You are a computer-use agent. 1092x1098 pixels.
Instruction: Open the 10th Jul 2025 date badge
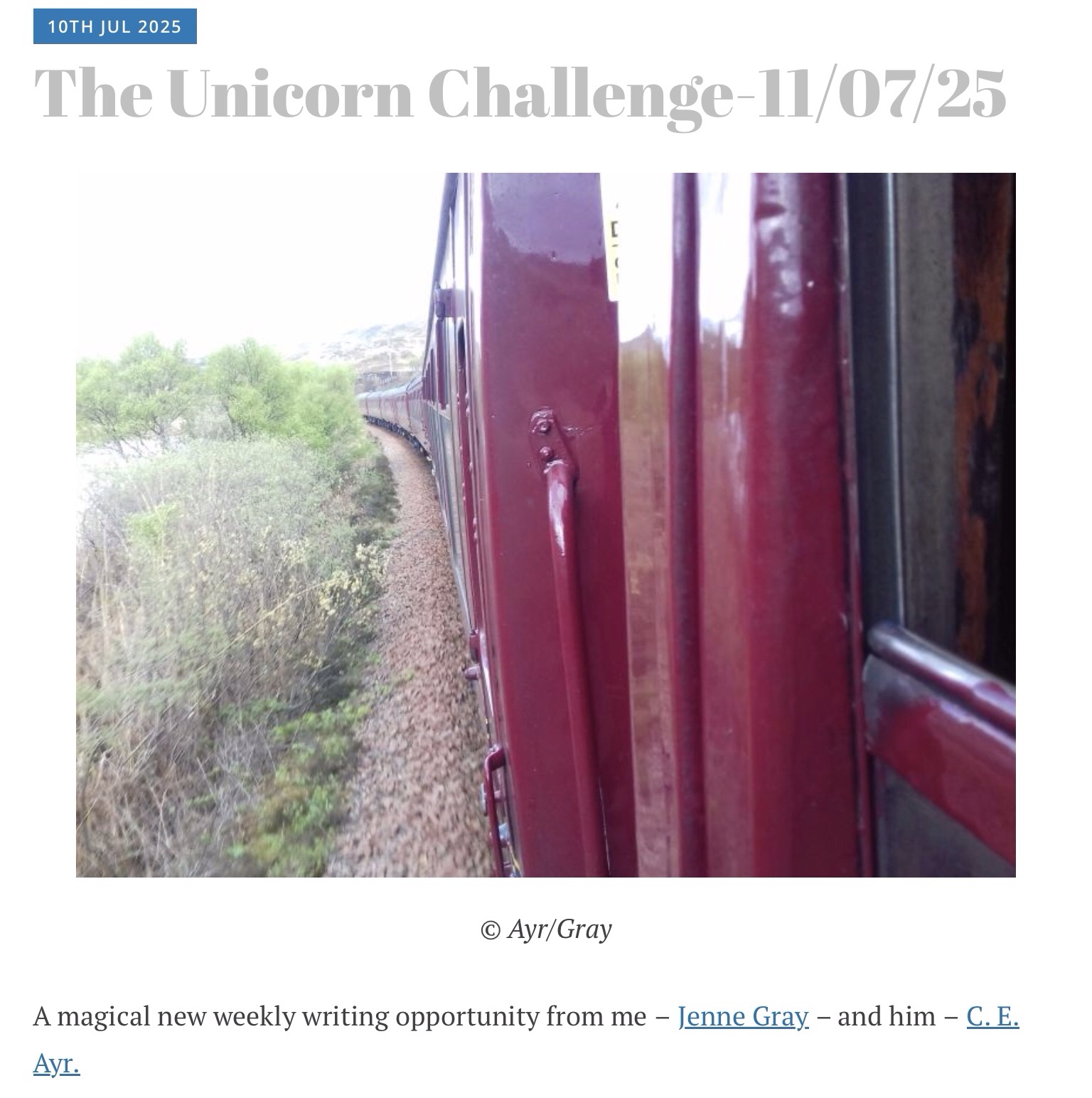pyautogui.click(x=114, y=27)
